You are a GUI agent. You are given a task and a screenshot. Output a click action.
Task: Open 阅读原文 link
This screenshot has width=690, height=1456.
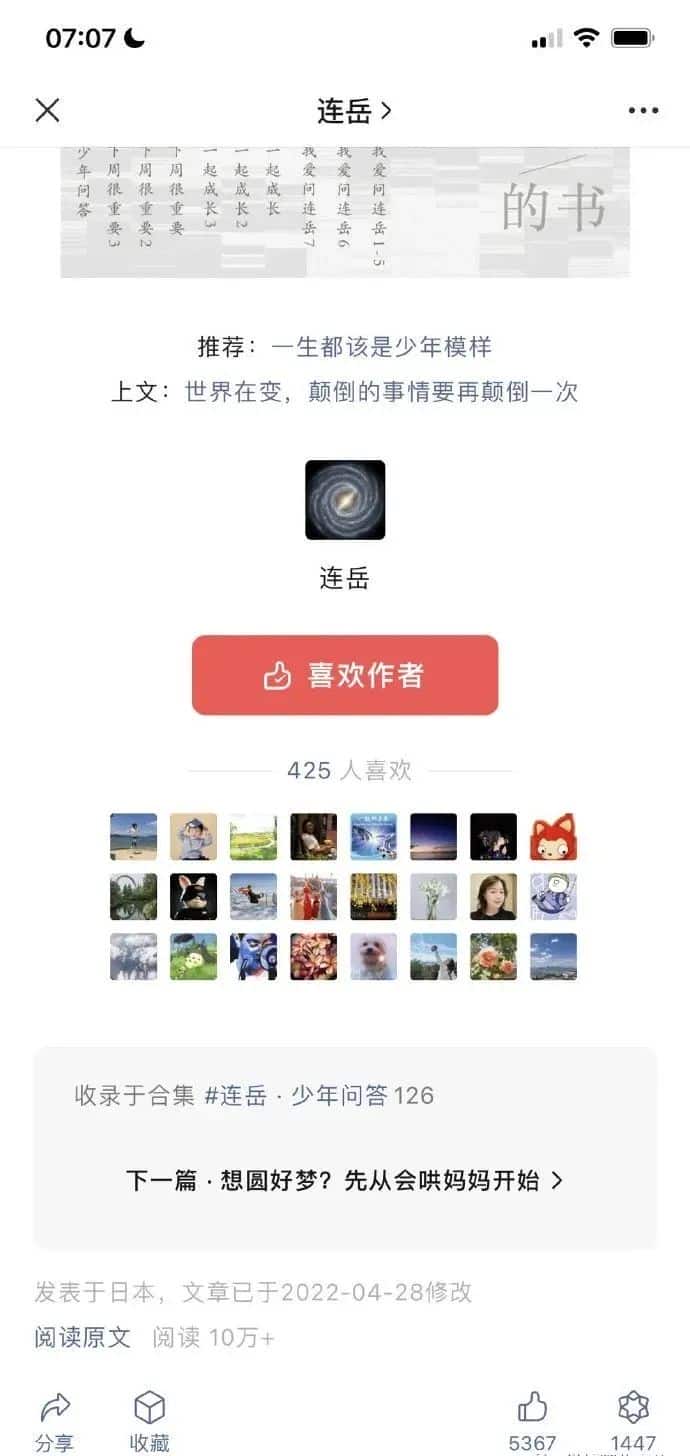tap(83, 1338)
